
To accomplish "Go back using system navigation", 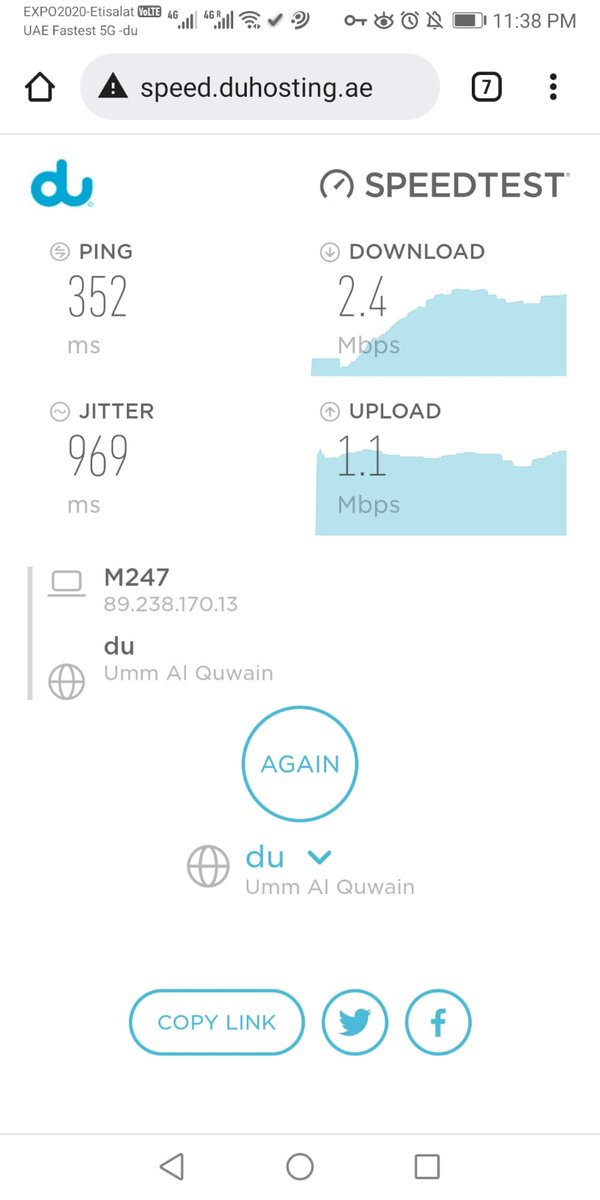I will pos(172,1166).
